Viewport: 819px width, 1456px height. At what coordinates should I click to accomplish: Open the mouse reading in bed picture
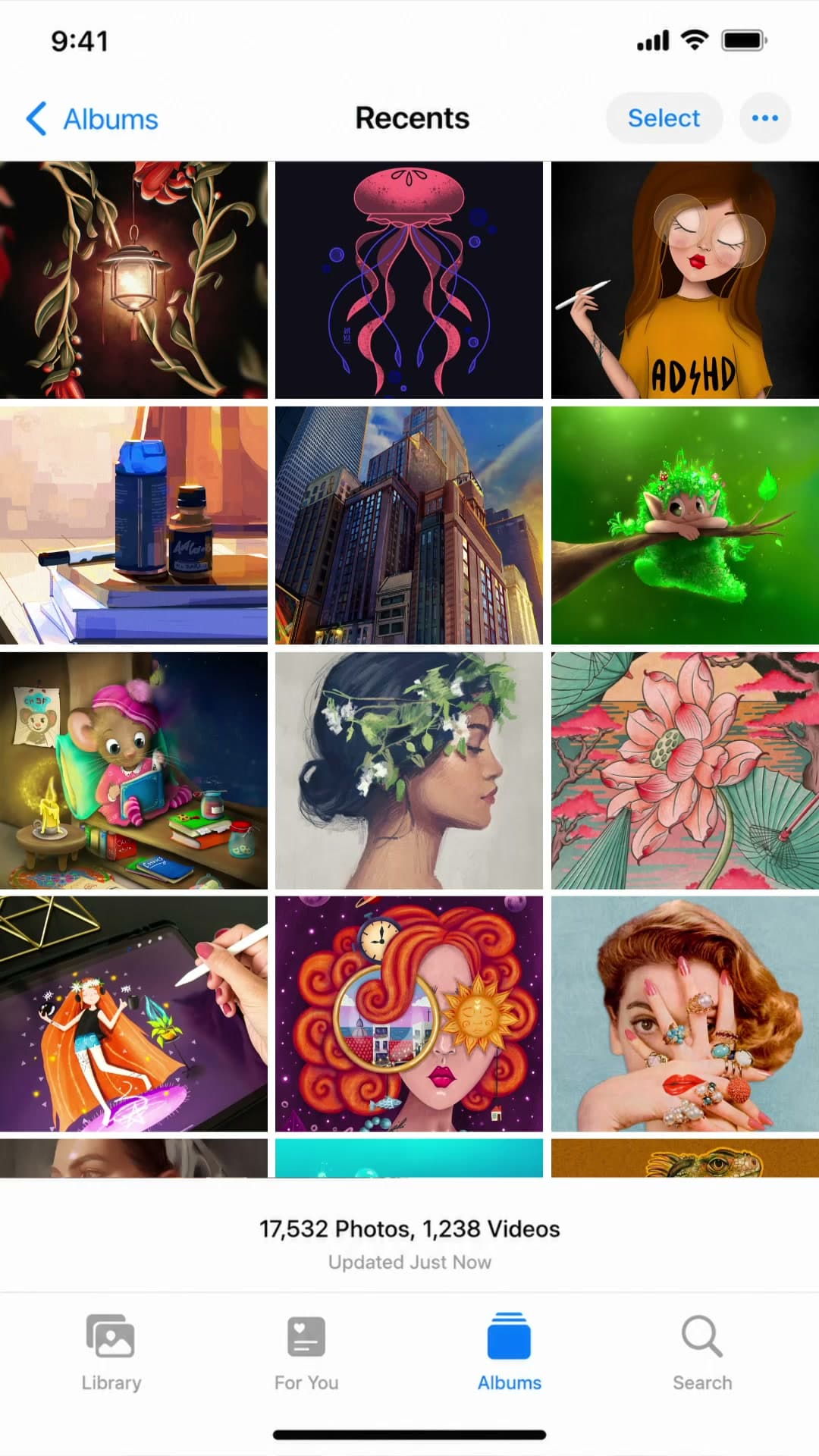[133, 770]
